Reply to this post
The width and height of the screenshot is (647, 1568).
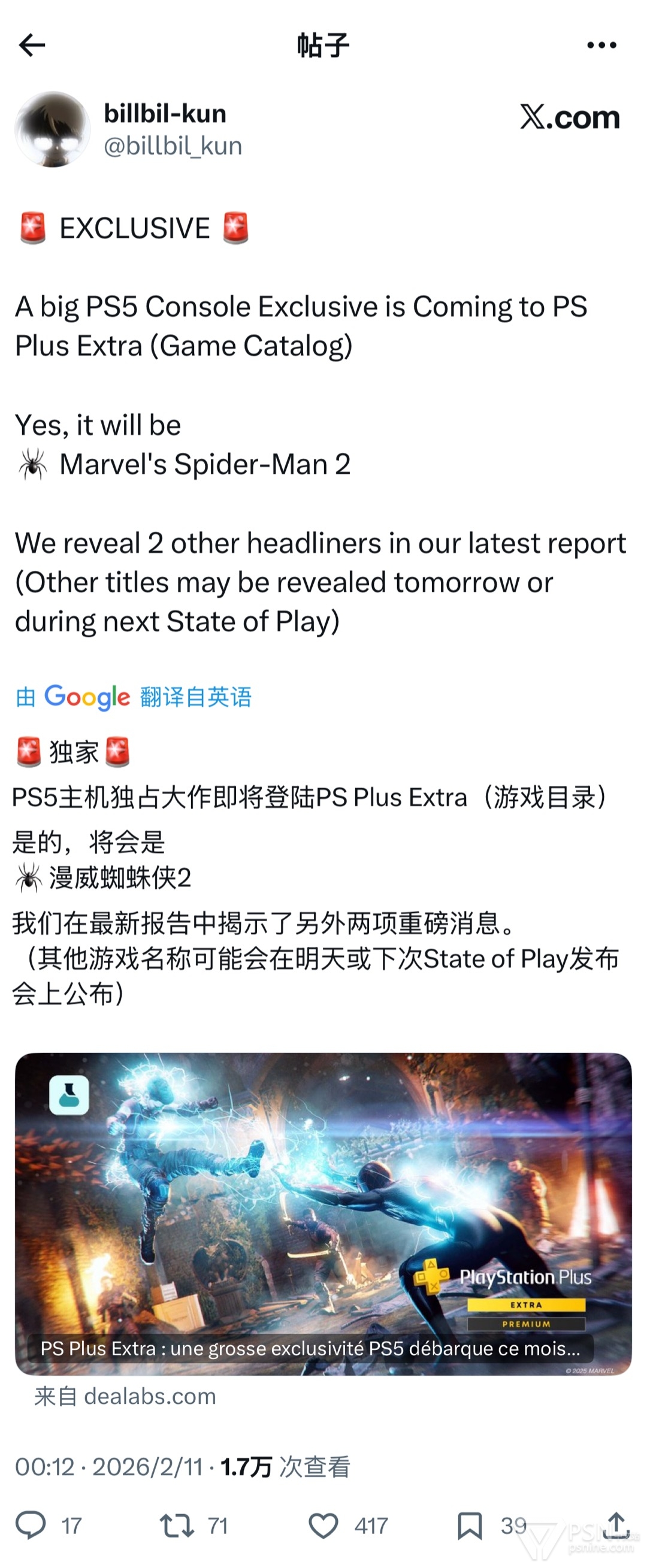point(31,1525)
